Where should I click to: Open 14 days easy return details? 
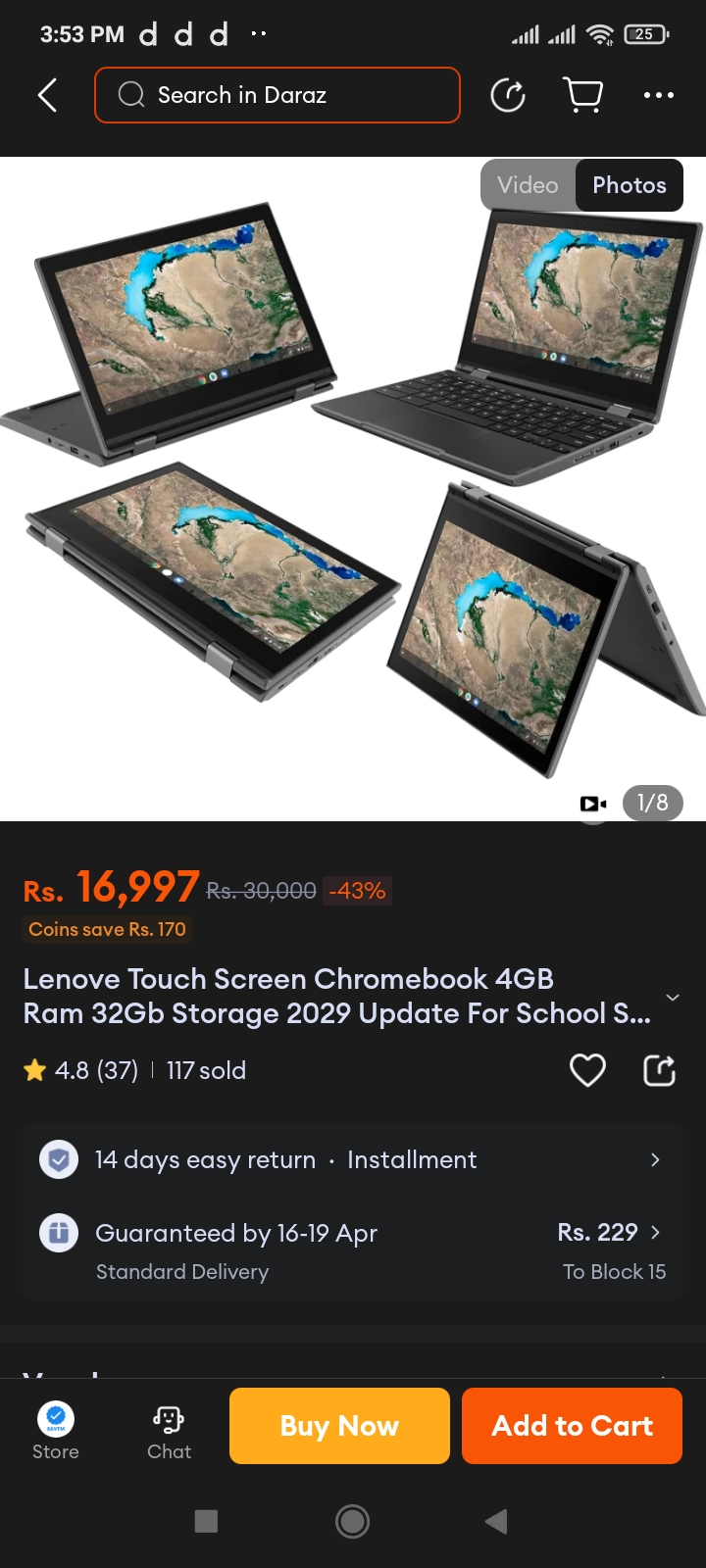point(353,1159)
